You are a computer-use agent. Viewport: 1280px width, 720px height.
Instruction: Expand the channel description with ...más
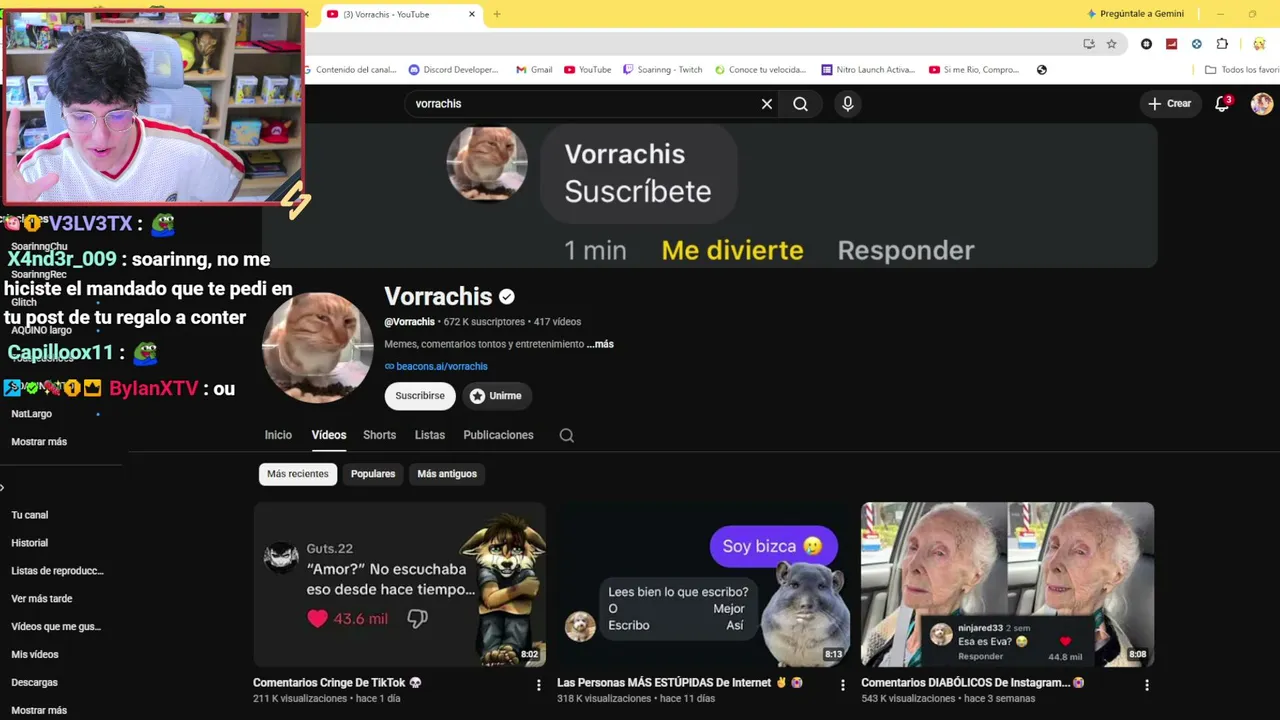point(600,344)
